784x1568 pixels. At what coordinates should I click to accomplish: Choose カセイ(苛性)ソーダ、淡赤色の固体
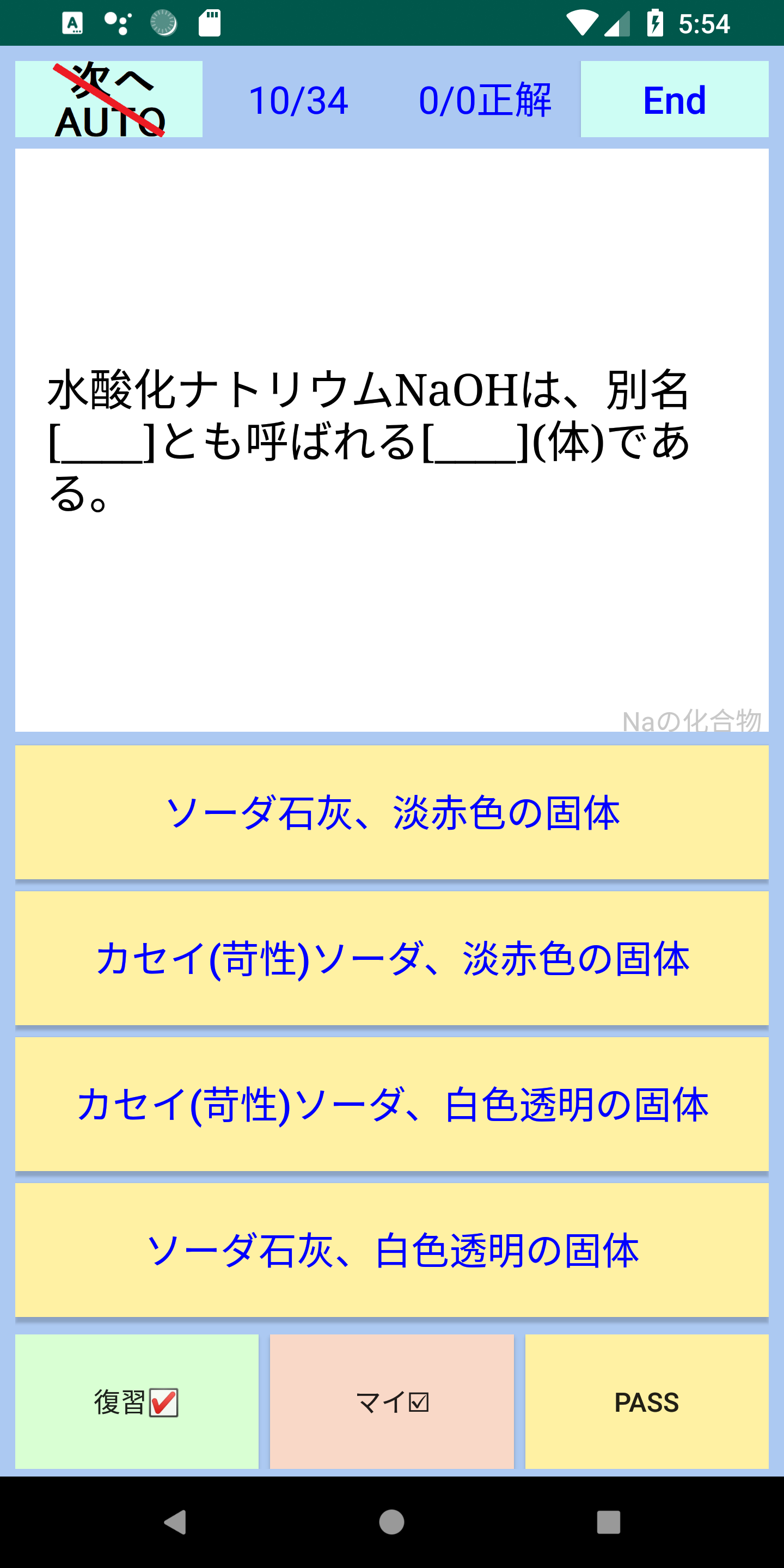coord(391,958)
